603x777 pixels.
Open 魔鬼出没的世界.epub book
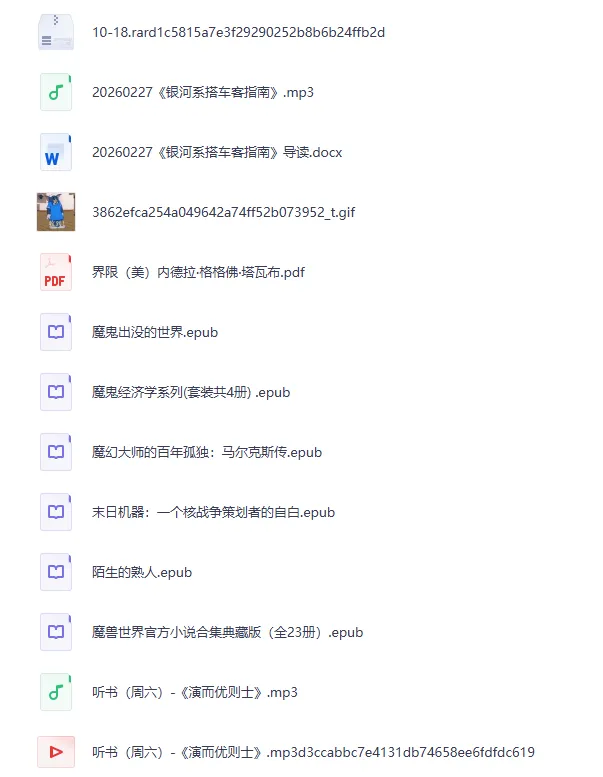point(155,332)
